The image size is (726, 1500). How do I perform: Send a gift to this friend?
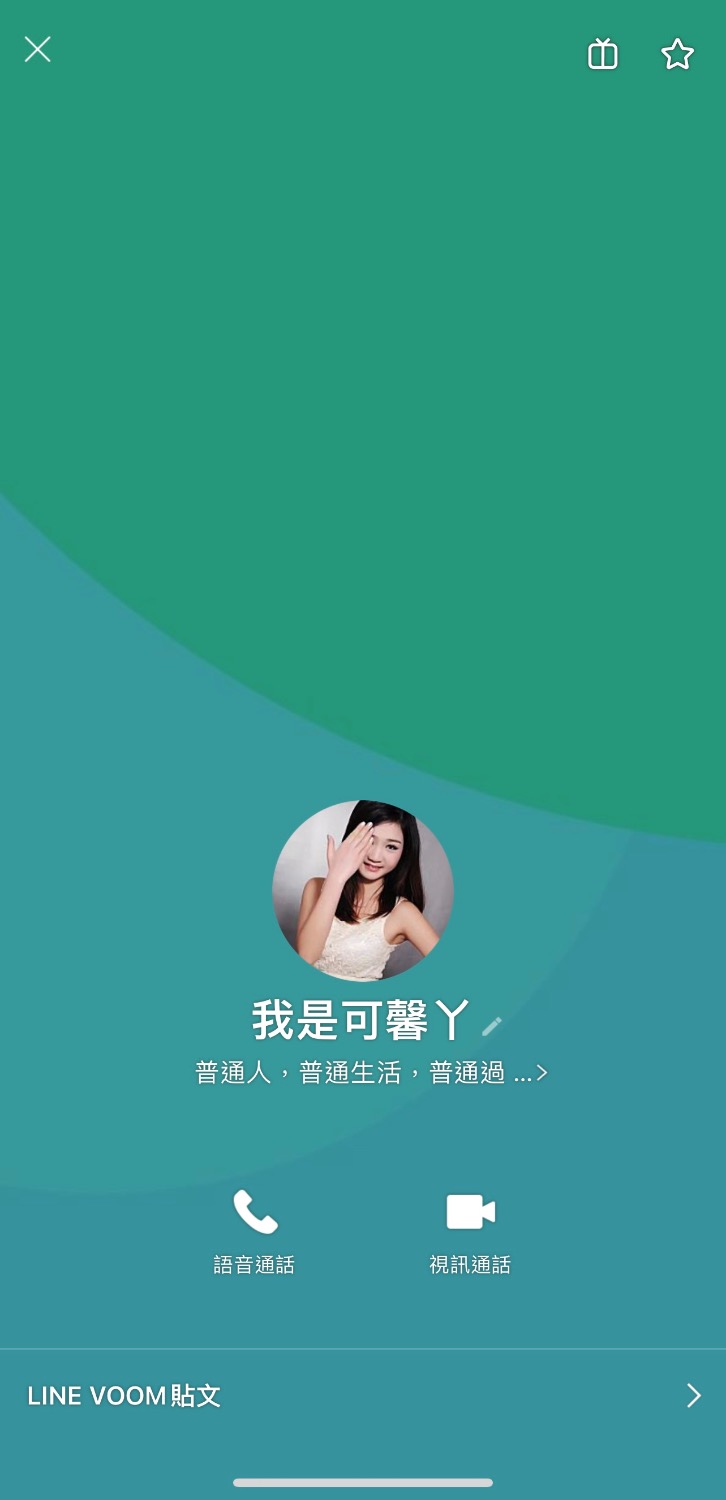tap(602, 54)
